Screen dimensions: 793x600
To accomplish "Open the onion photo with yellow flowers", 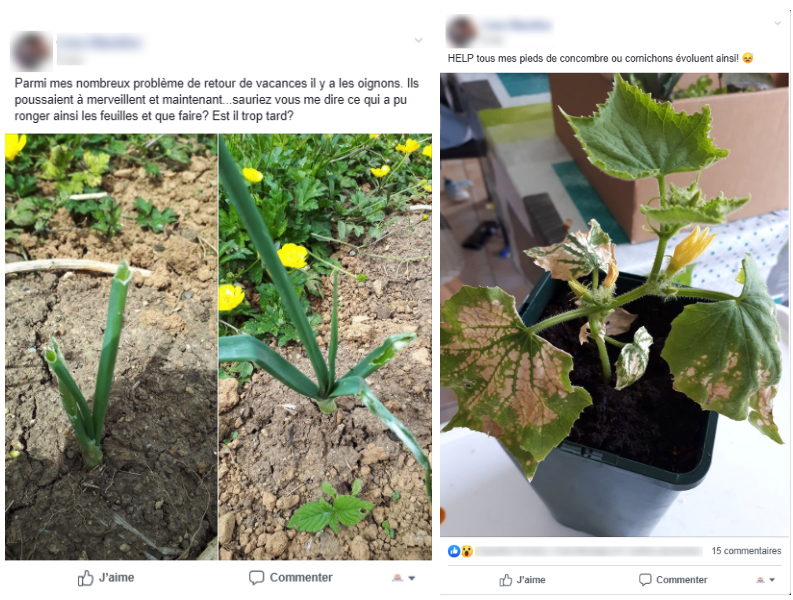I will coord(325,345).
